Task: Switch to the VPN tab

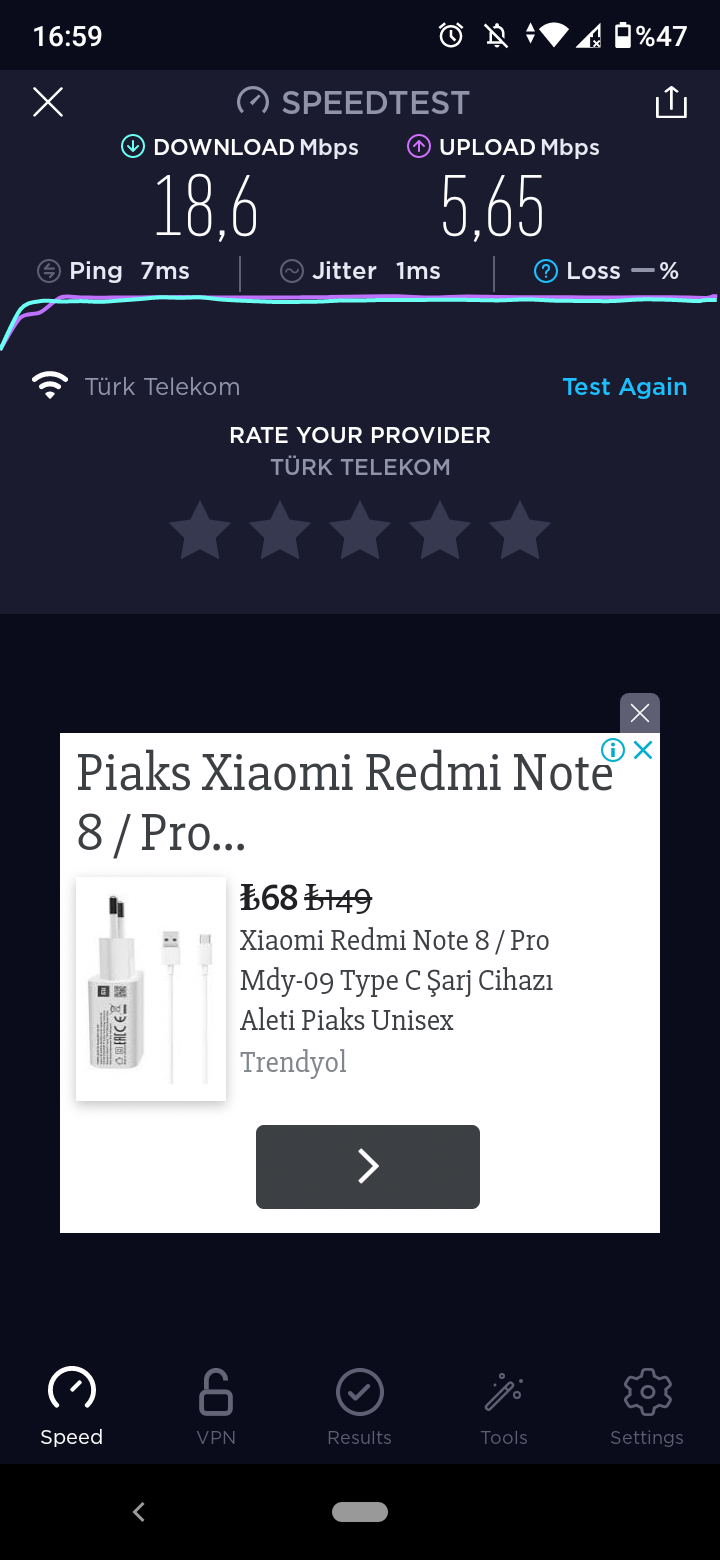Action: click(x=216, y=1405)
